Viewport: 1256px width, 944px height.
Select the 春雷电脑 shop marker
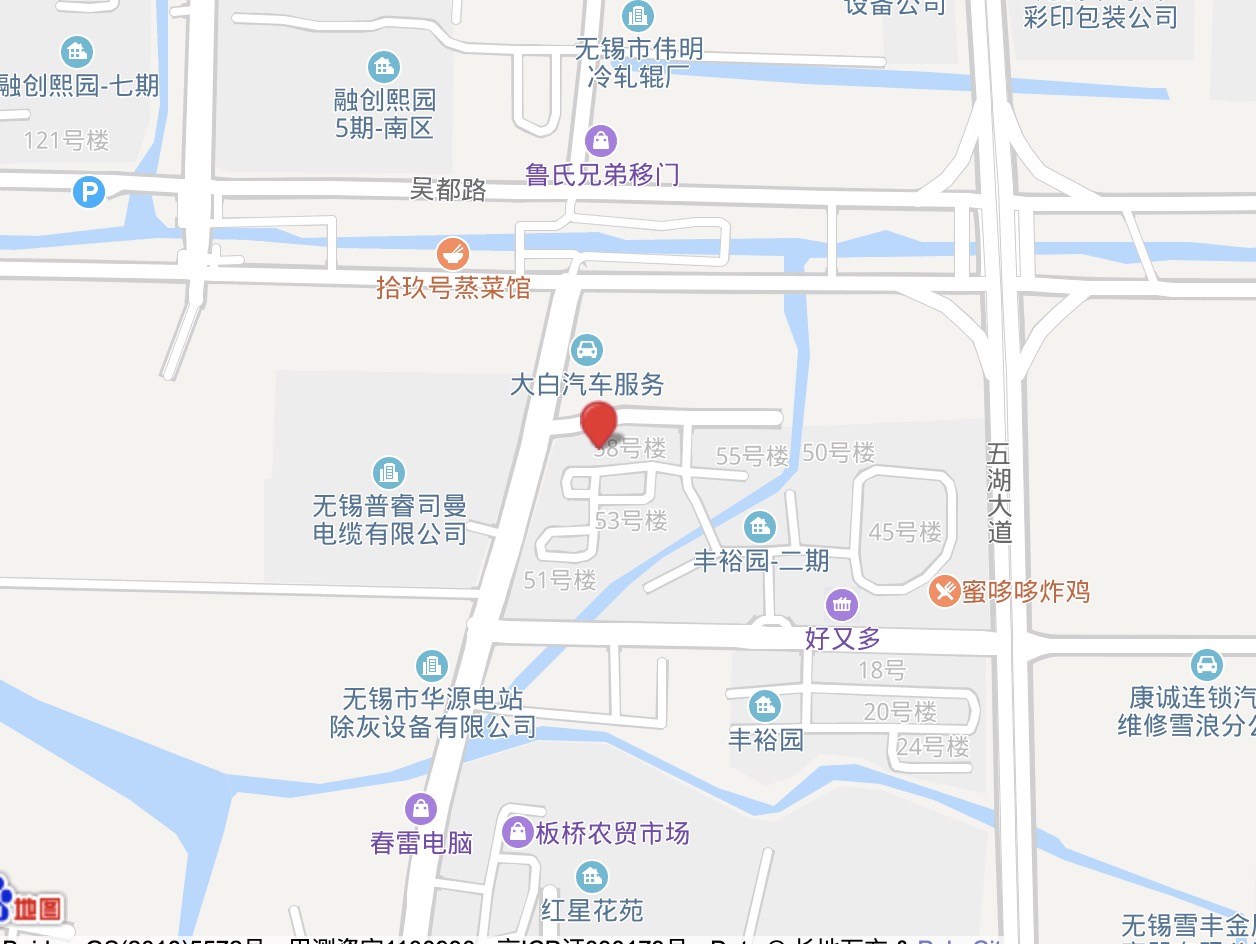(x=421, y=808)
